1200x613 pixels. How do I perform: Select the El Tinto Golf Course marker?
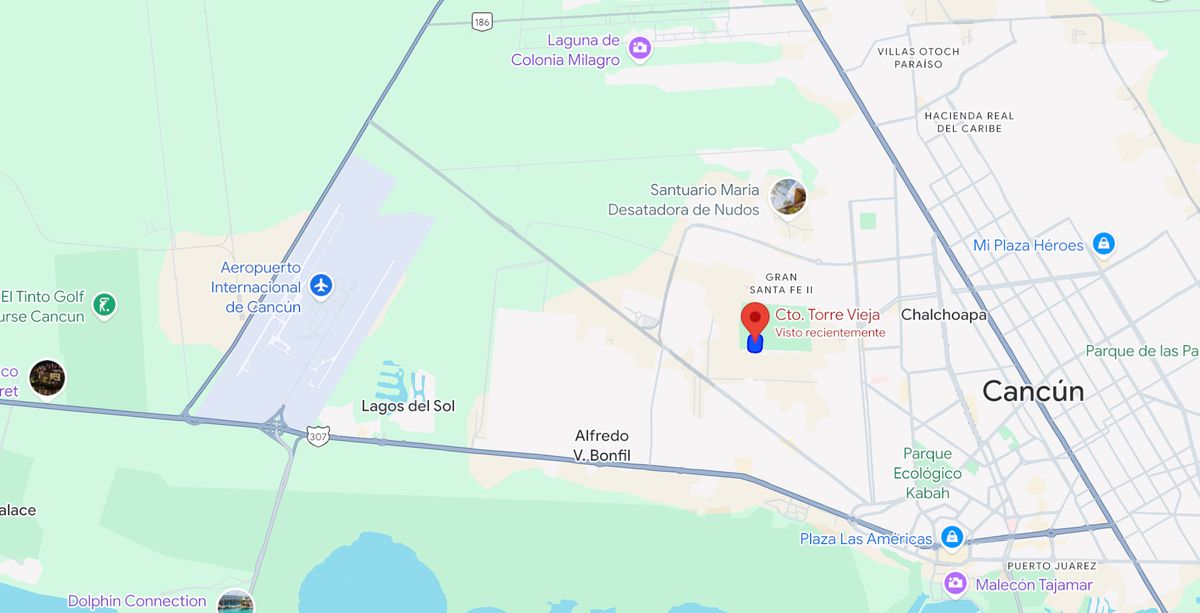(103, 304)
